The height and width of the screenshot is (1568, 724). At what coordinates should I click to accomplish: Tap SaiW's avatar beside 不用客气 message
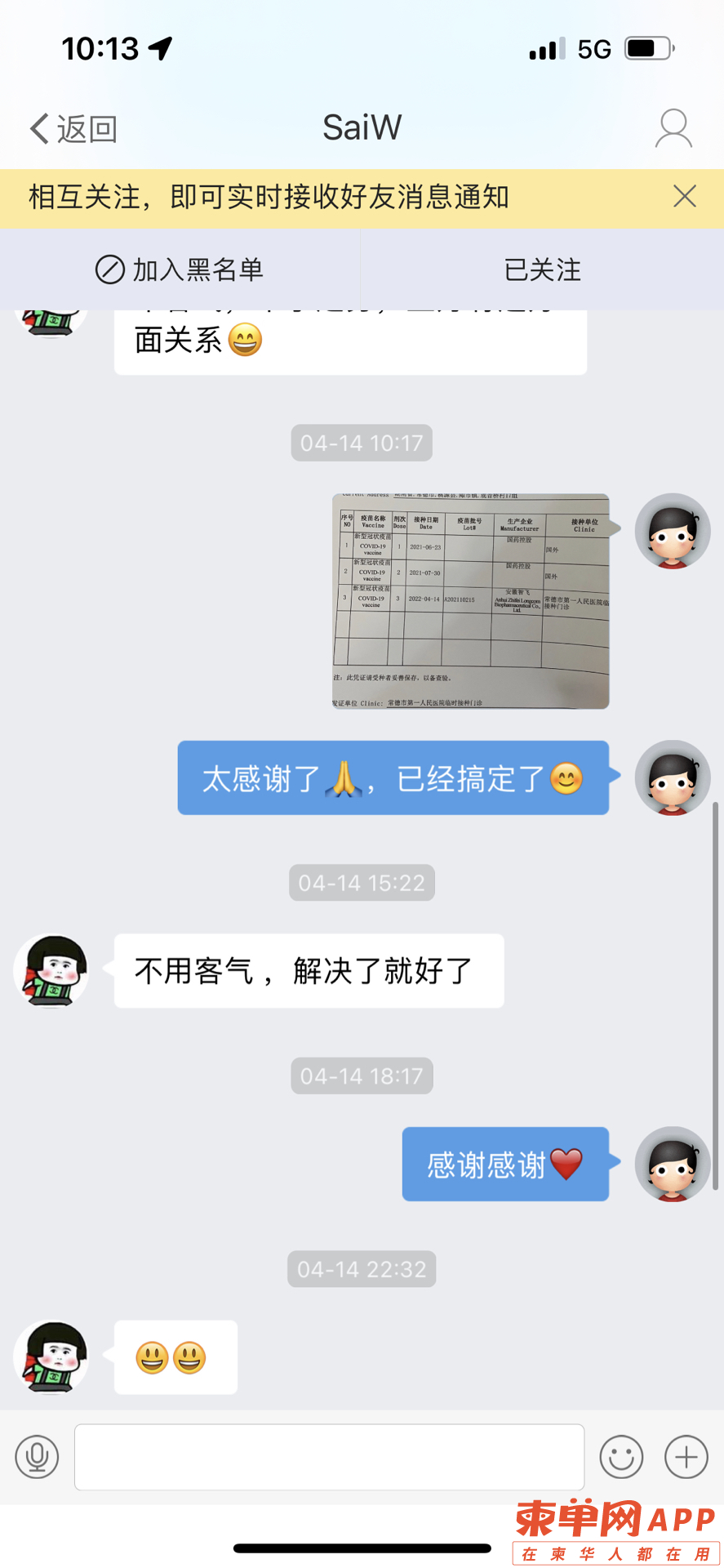(x=51, y=970)
